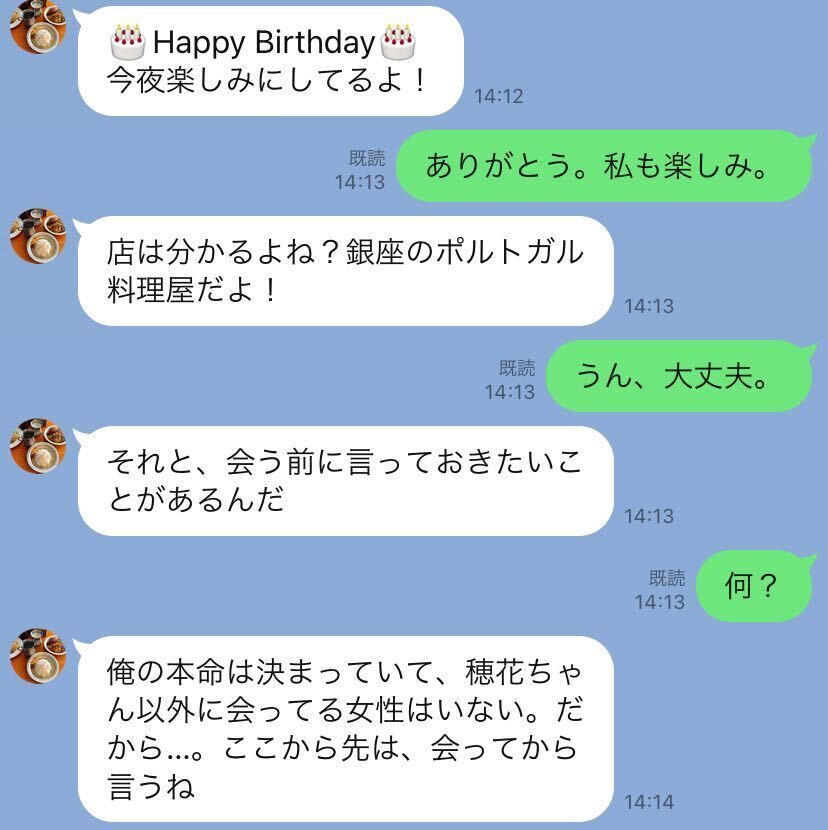View sender profile beside それと、会う前に message
This screenshot has height=830, width=828.
(37, 447)
